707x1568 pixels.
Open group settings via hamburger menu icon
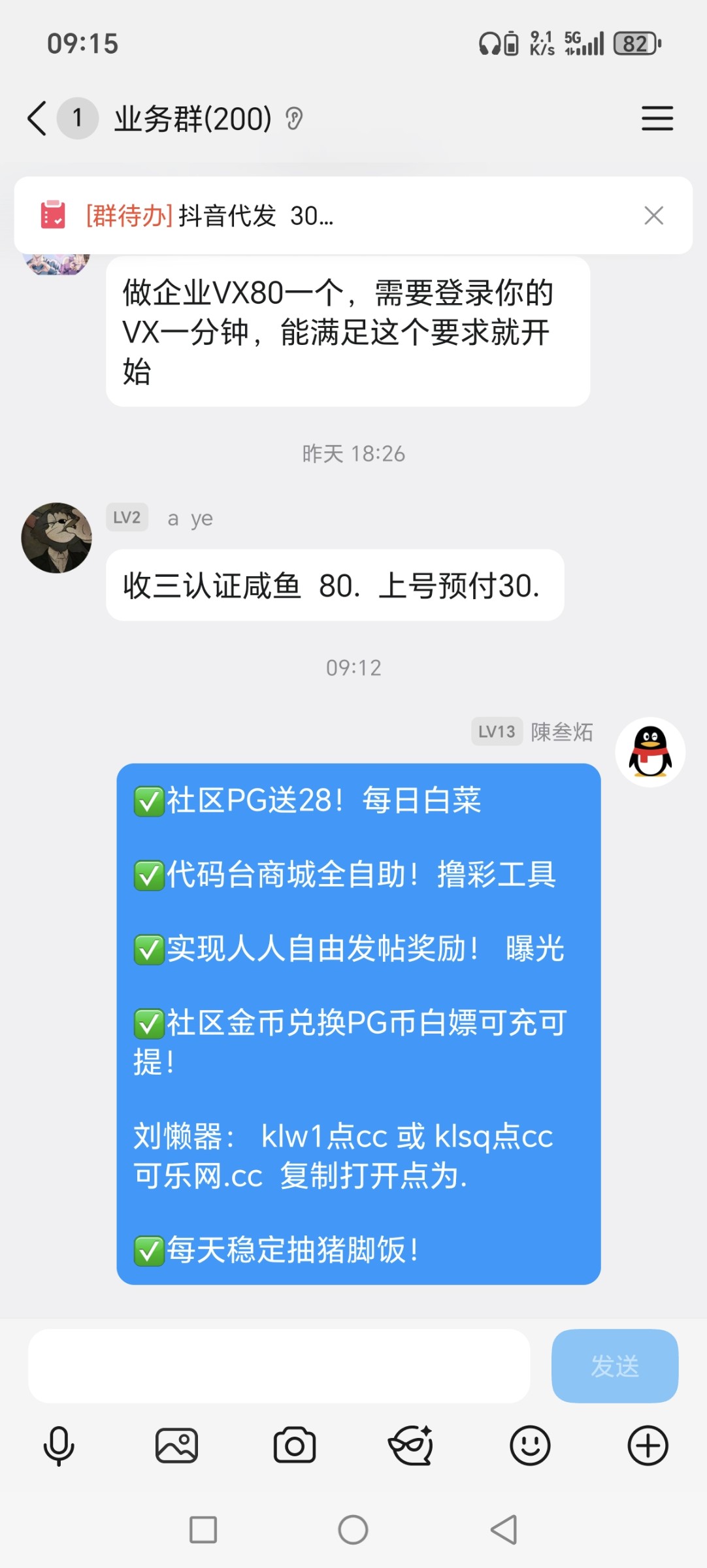(x=657, y=119)
